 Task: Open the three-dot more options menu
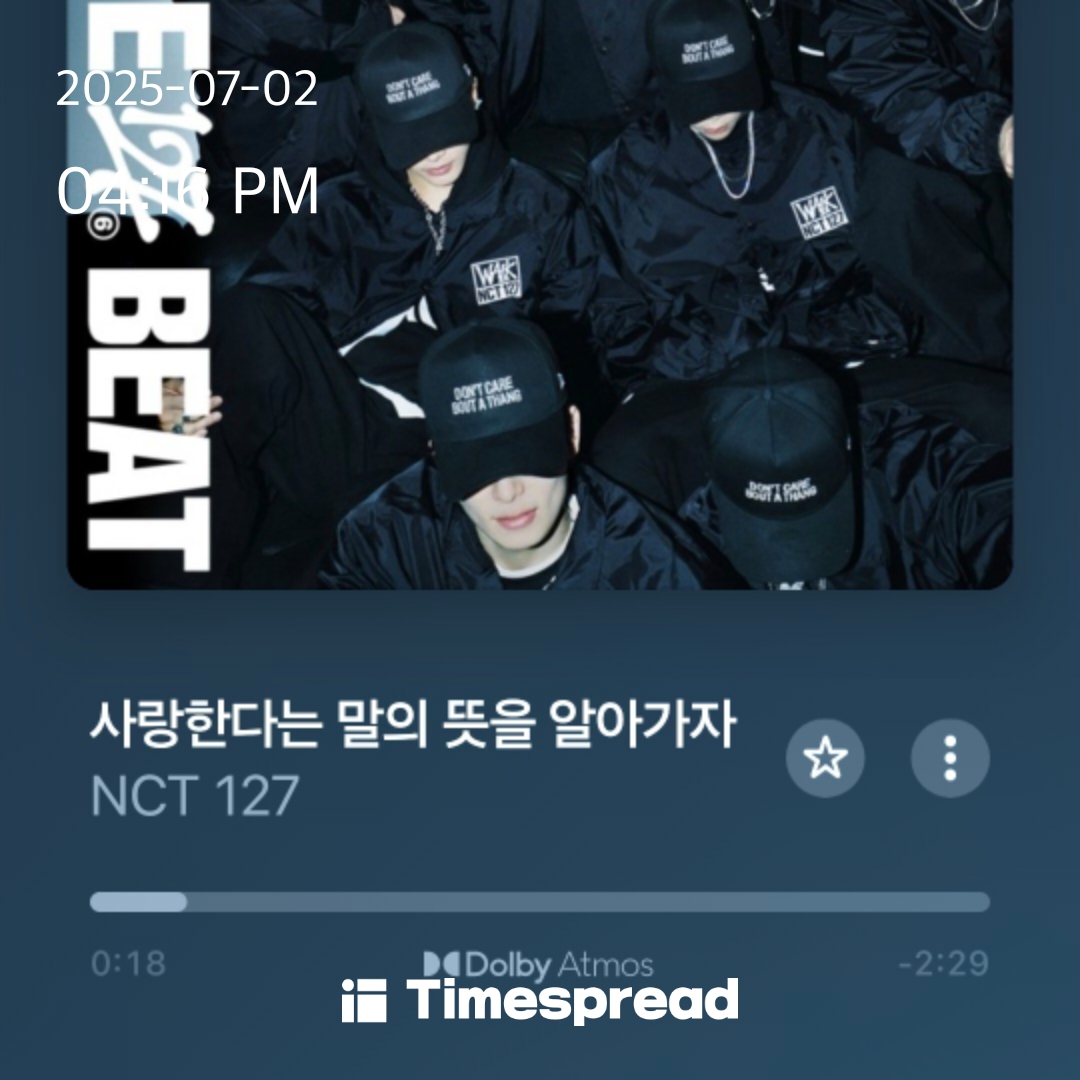950,758
